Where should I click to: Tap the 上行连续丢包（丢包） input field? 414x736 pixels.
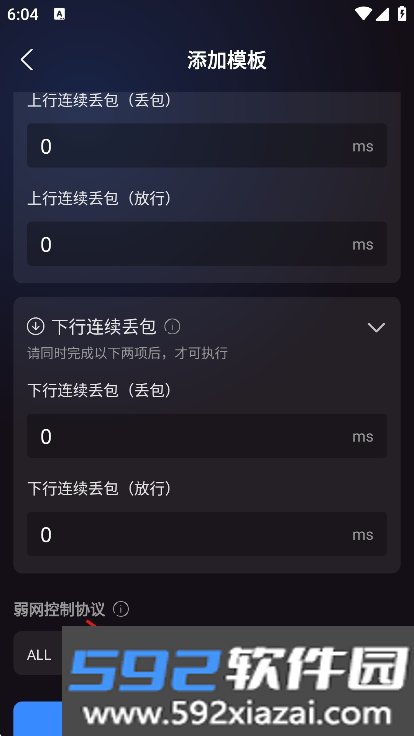coord(207,146)
